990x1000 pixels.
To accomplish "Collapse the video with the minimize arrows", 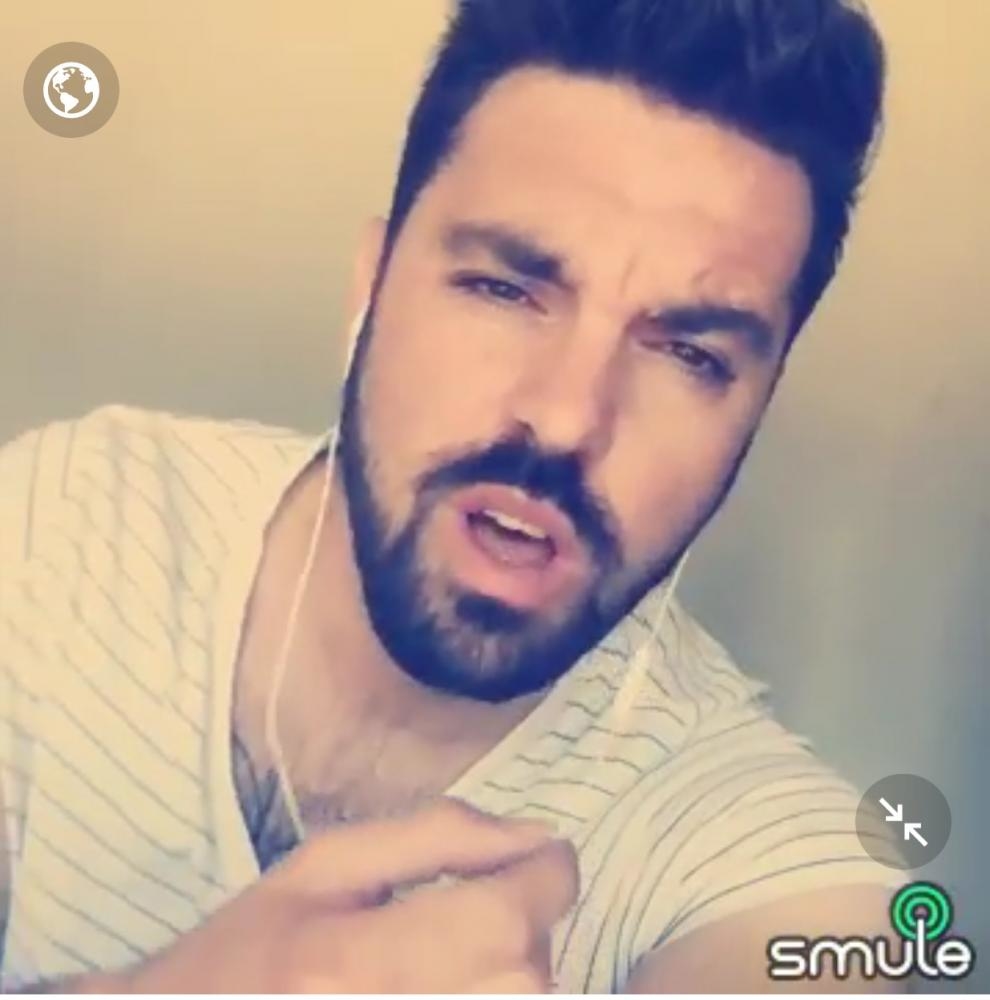I will tap(903, 821).
